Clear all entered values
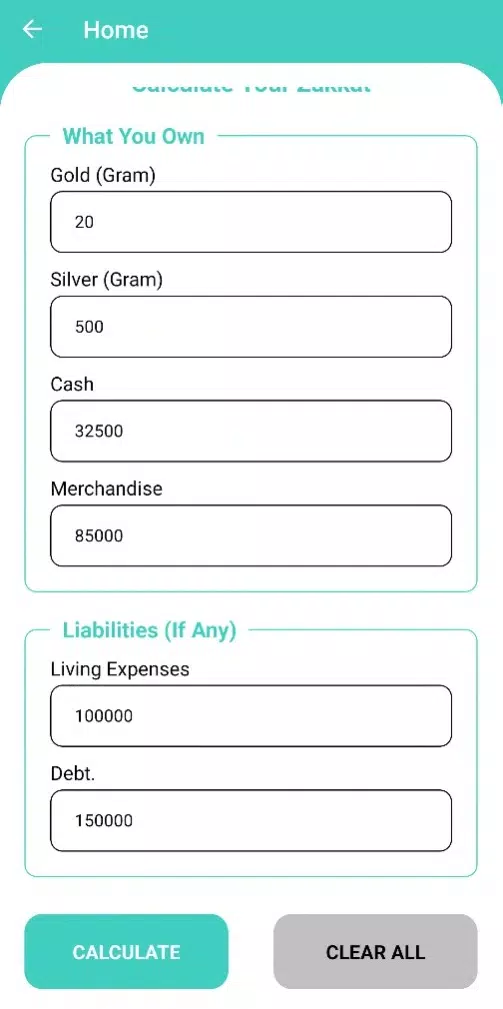Viewport: 503px width, 1009px height. click(x=375, y=951)
